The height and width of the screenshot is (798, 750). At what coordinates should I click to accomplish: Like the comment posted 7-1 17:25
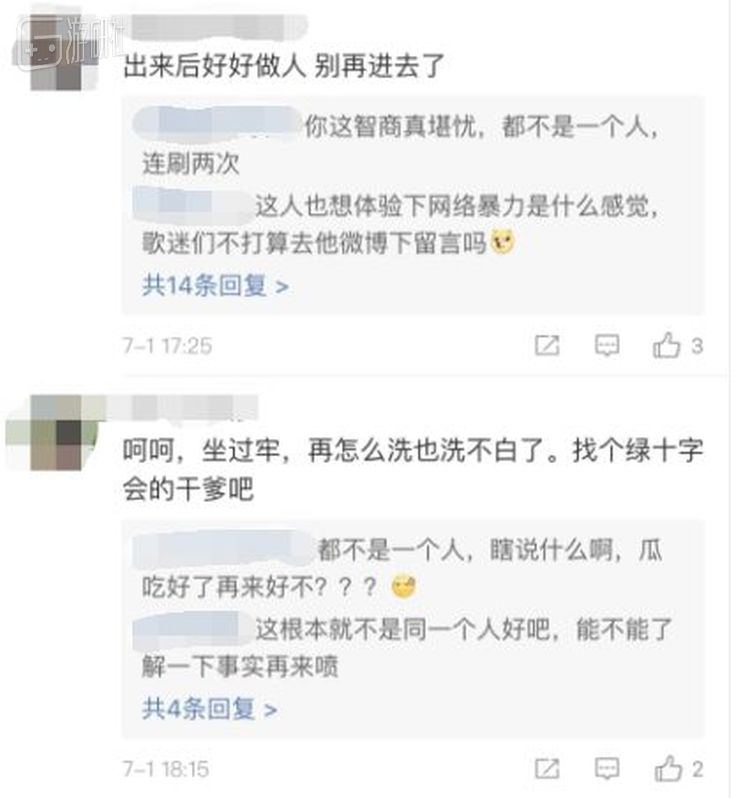coord(667,346)
